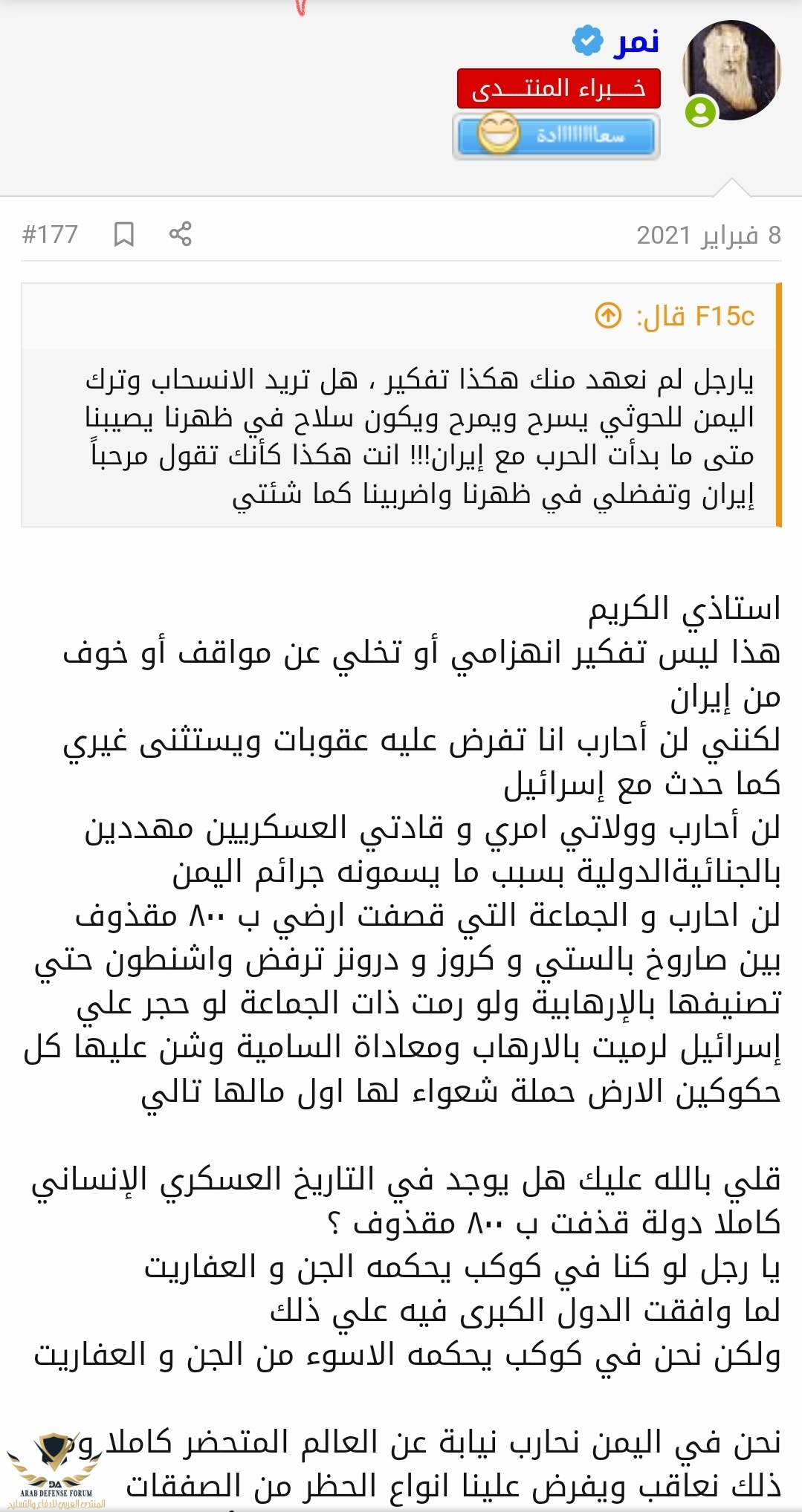Jump to F15c's quoted original post
The width and height of the screenshot is (802, 1512).
click(x=608, y=316)
